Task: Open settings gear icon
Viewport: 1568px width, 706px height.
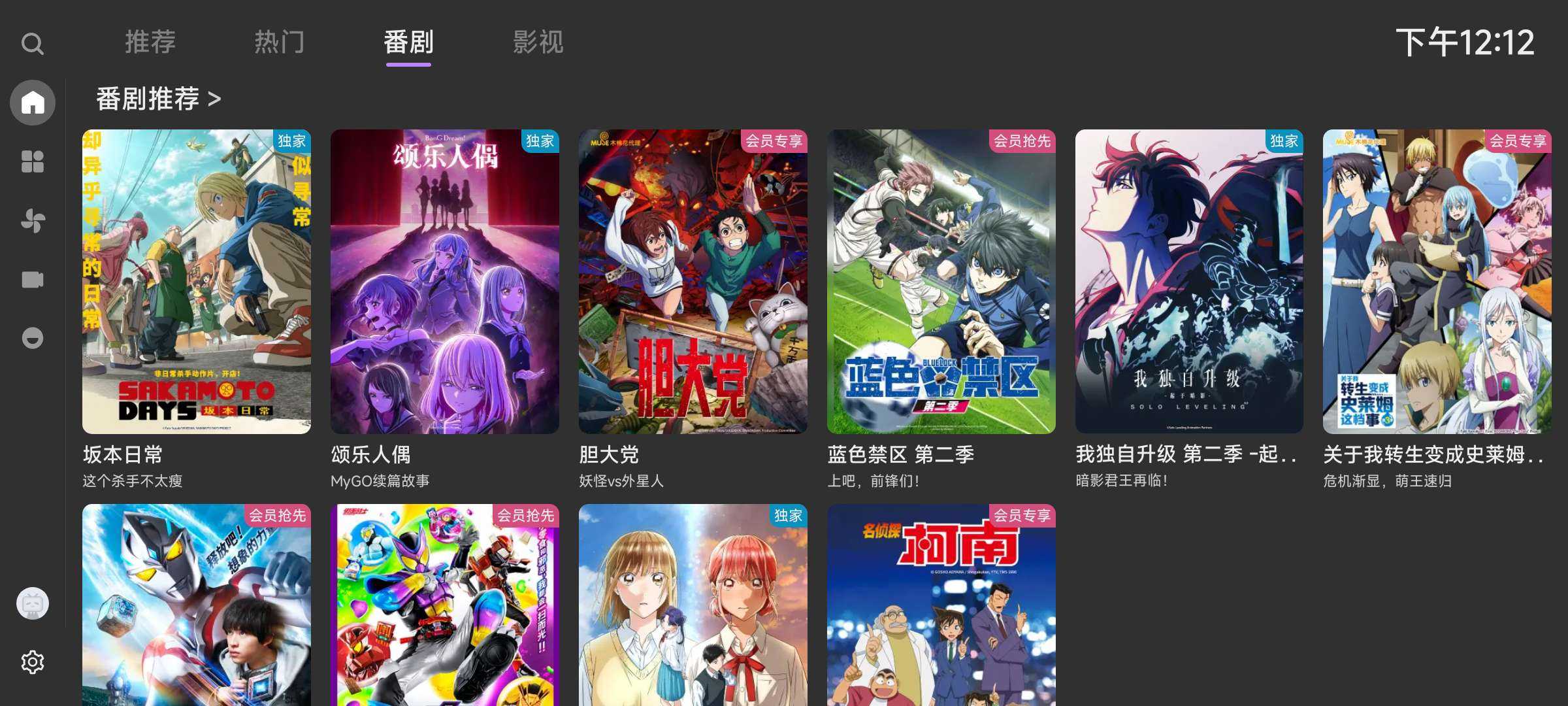Action: 33,662
